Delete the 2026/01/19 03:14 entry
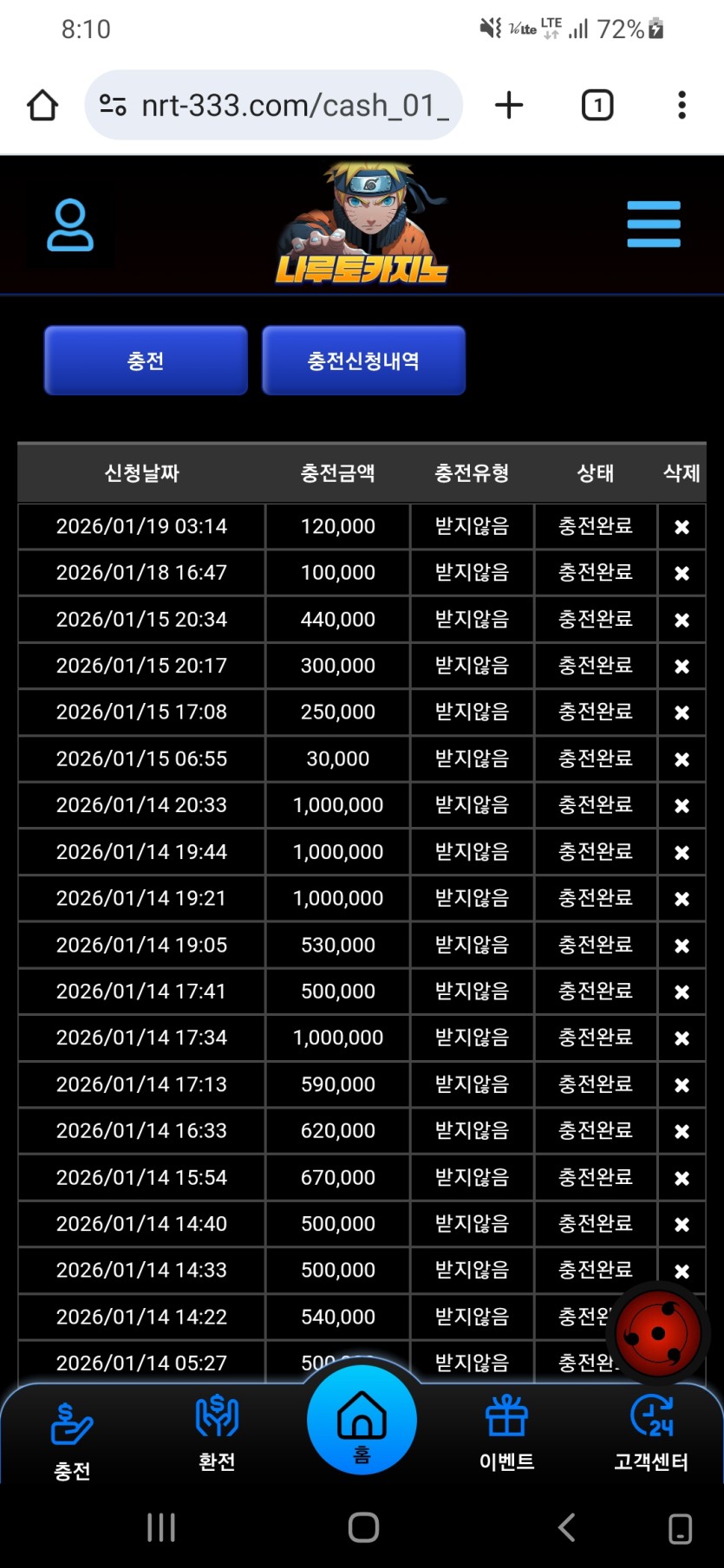Image resolution: width=724 pixels, height=1568 pixels. point(682,527)
